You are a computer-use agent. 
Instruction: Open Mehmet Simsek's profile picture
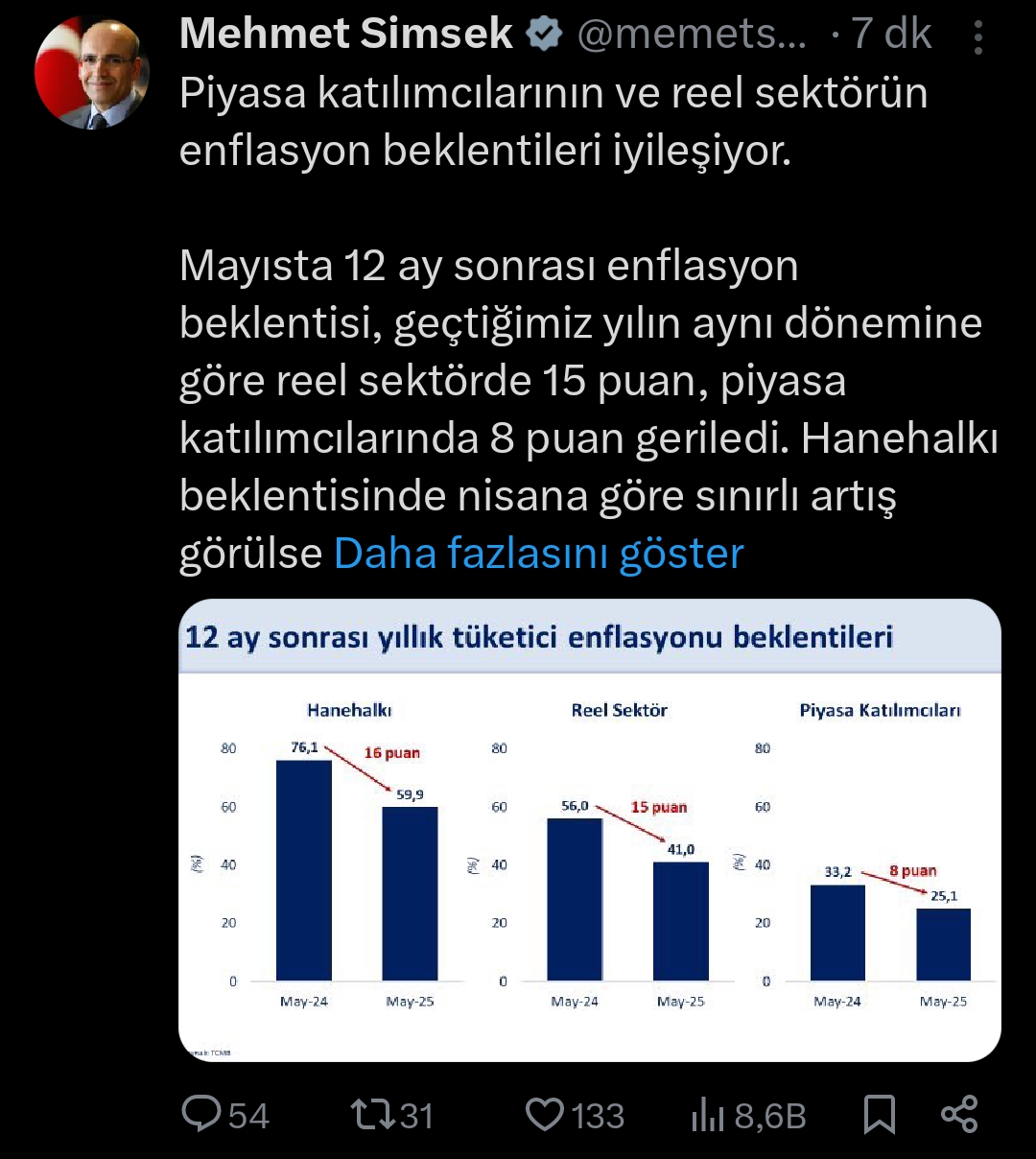(x=91, y=72)
